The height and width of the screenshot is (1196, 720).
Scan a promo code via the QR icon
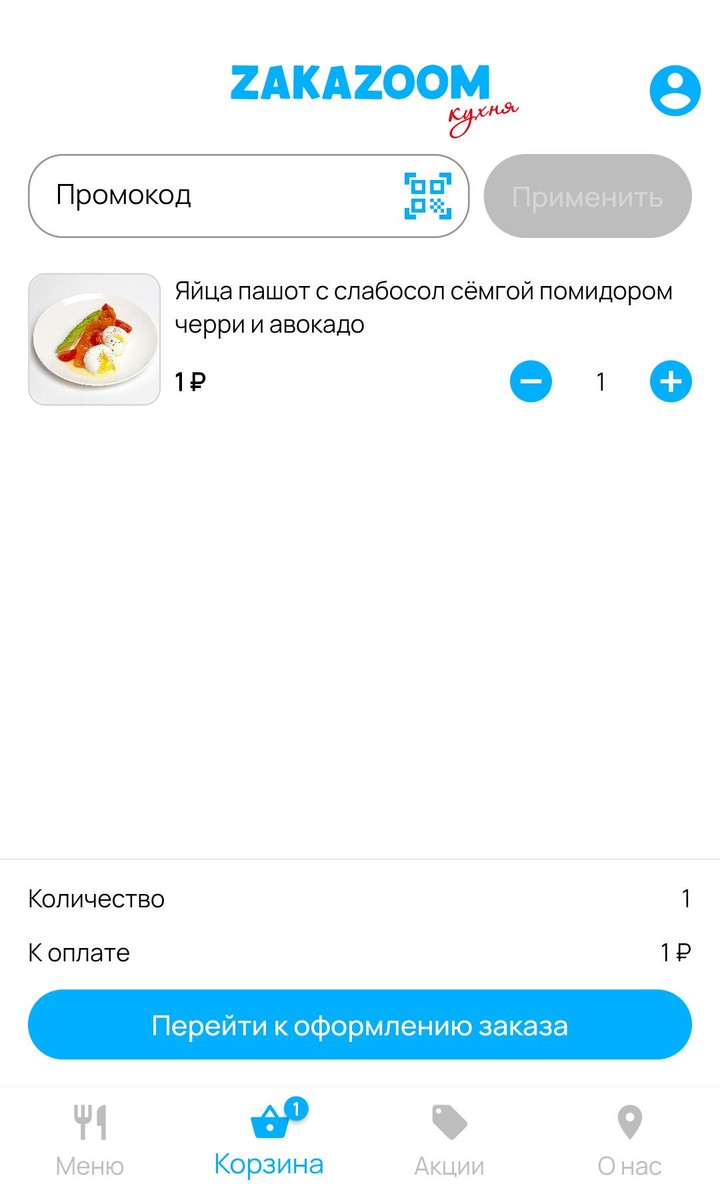(426, 195)
